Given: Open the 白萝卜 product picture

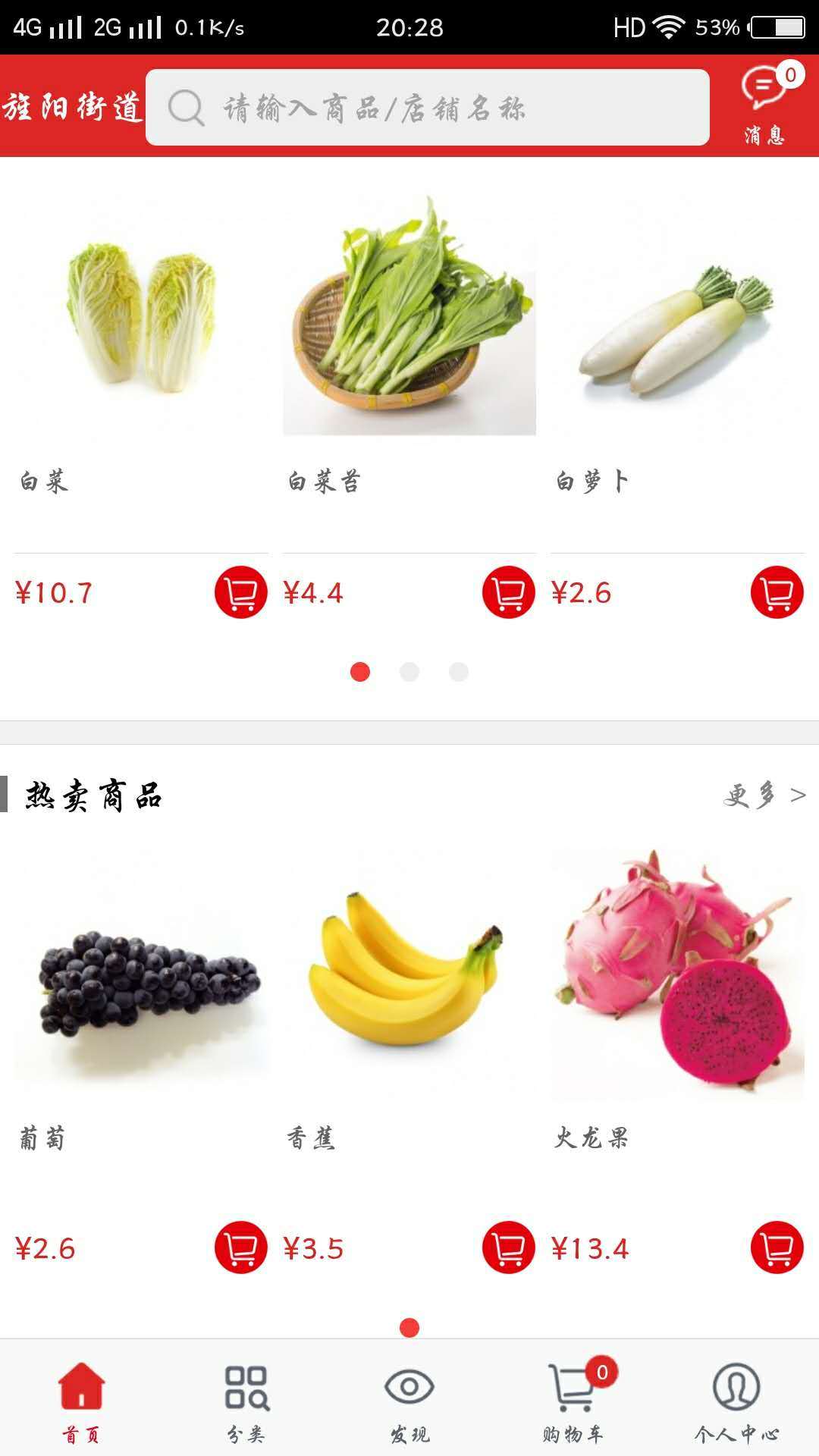Looking at the screenshot, I should pyautogui.click(x=677, y=315).
